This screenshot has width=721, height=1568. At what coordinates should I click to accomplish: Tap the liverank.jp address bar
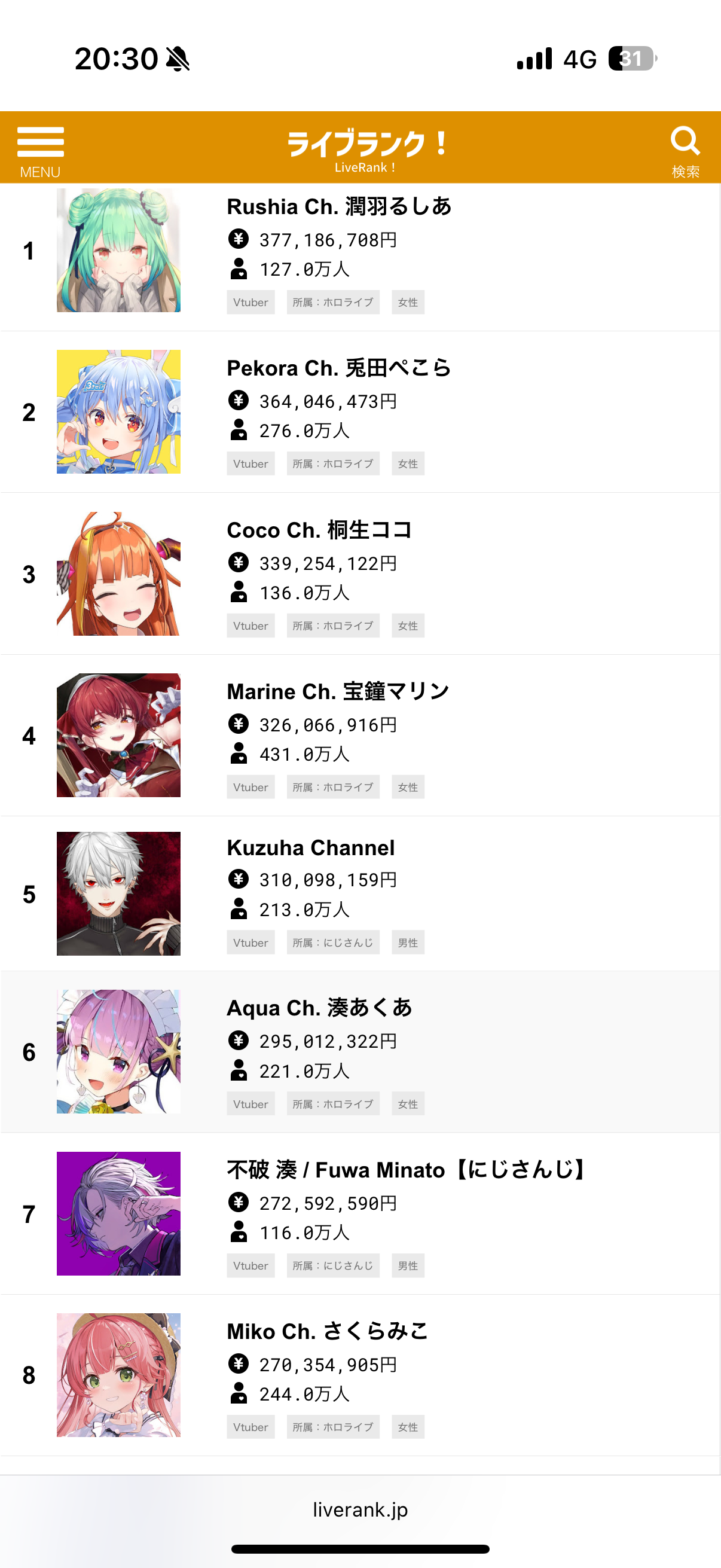pos(360,1509)
